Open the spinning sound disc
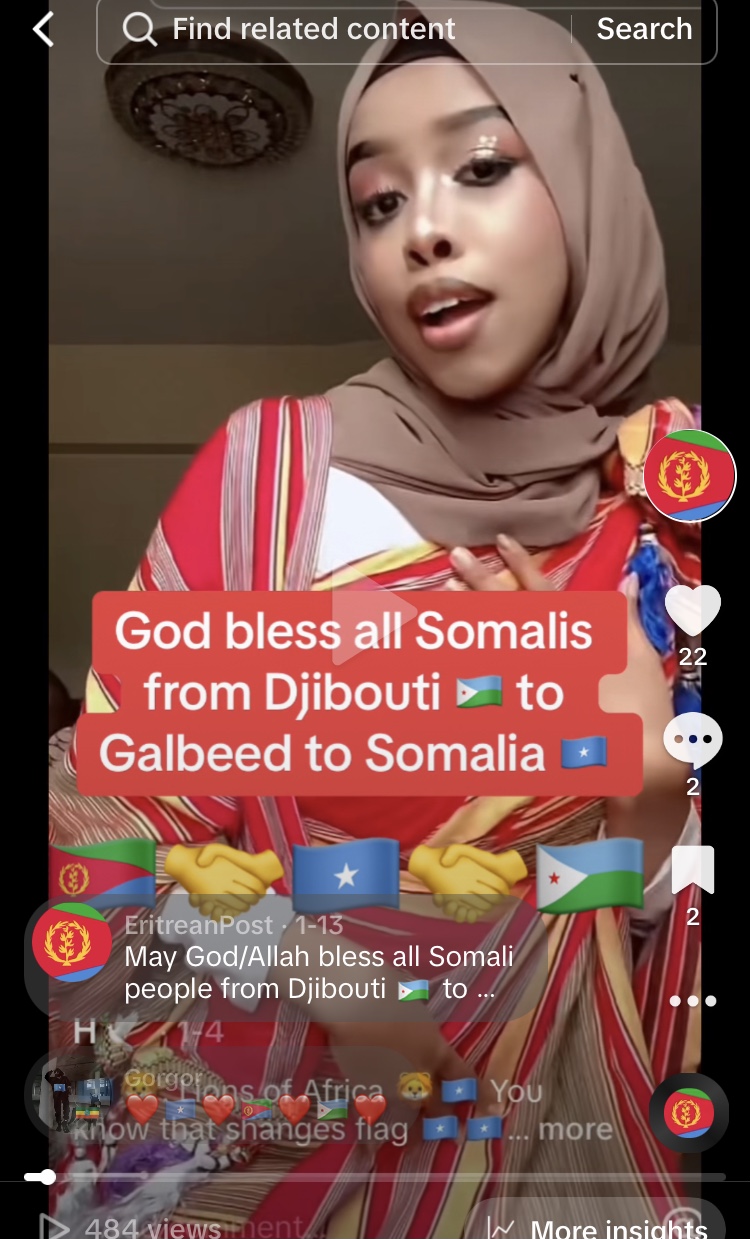 coord(690,1113)
